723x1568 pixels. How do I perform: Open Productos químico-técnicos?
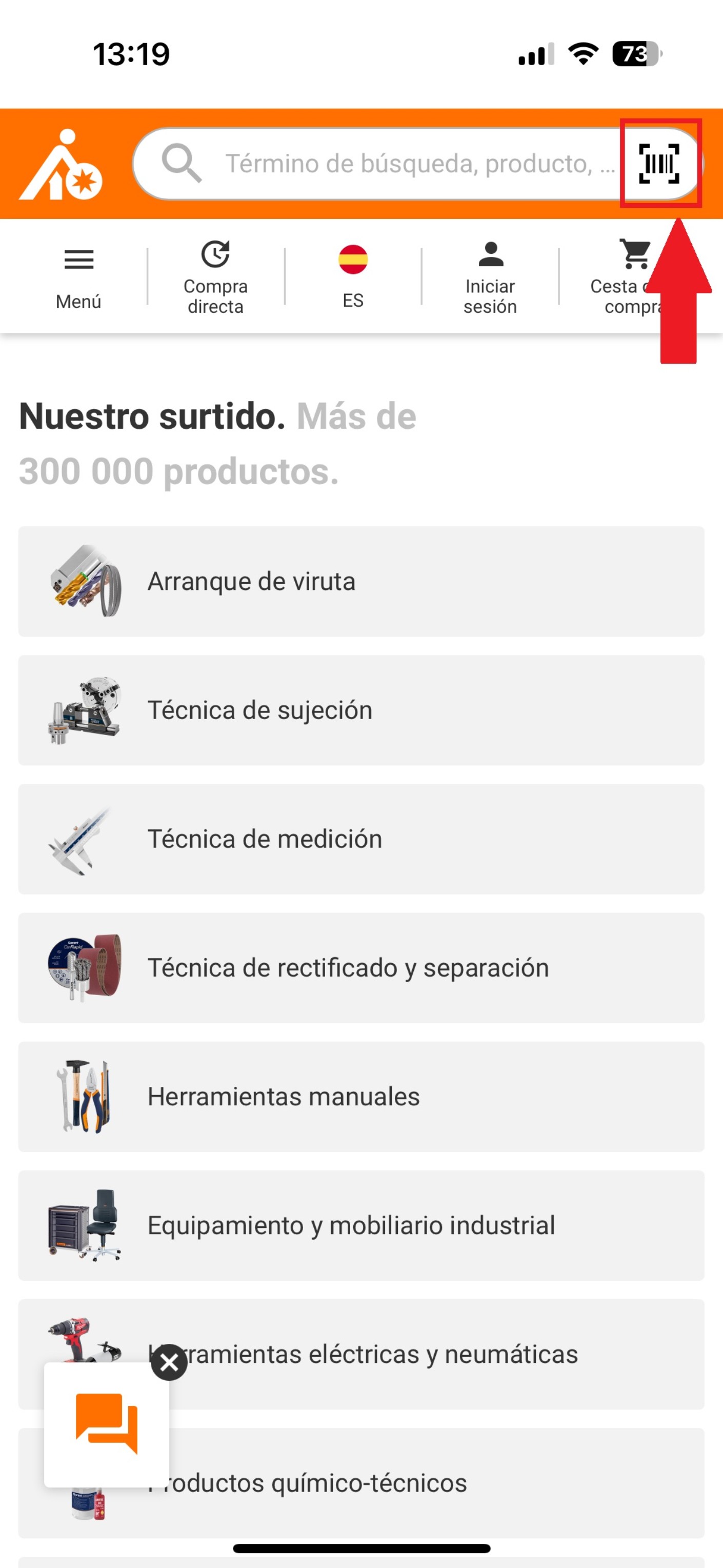426,1483
